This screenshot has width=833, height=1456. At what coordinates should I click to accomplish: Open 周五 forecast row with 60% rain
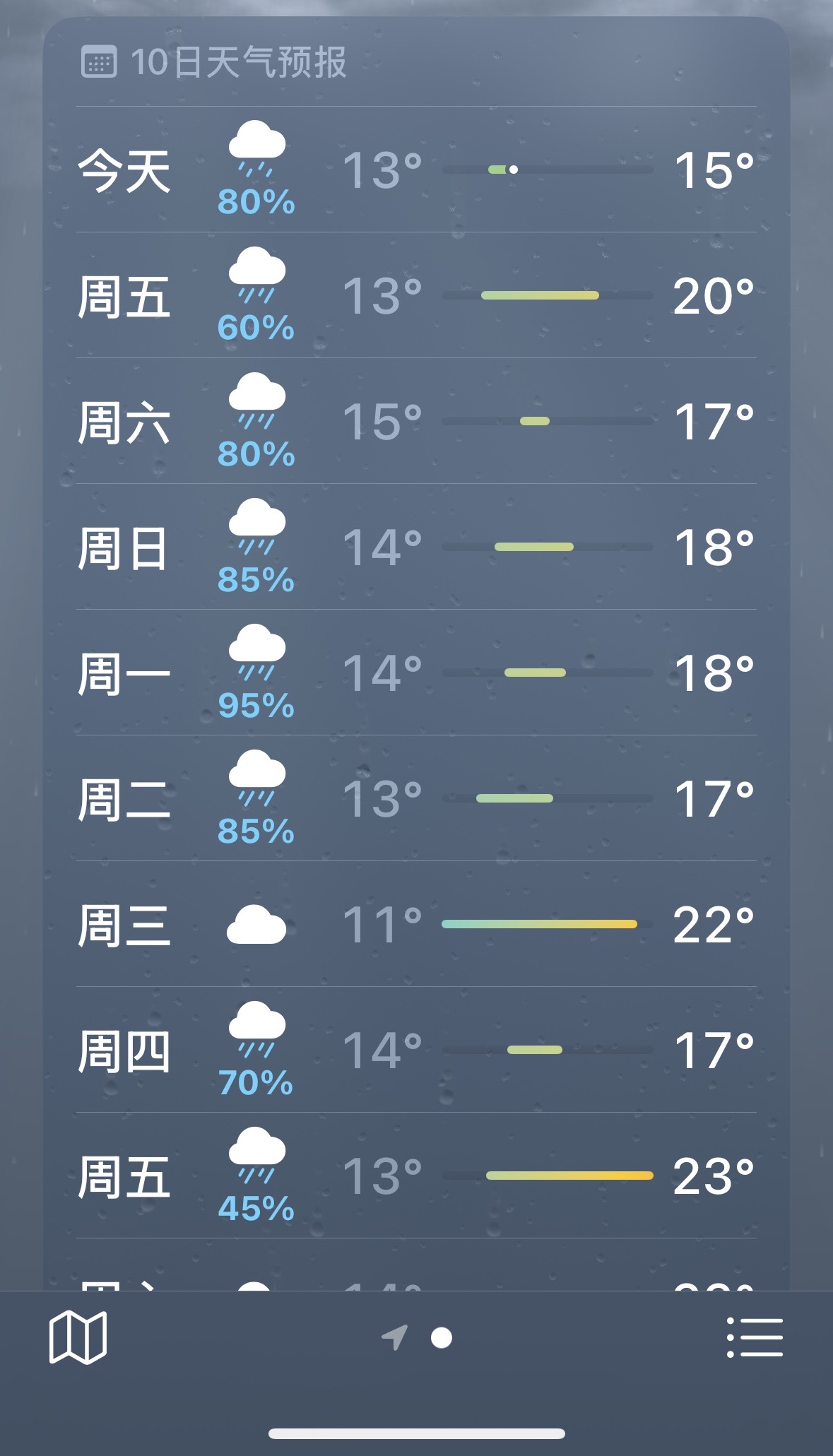tap(416, 295)
